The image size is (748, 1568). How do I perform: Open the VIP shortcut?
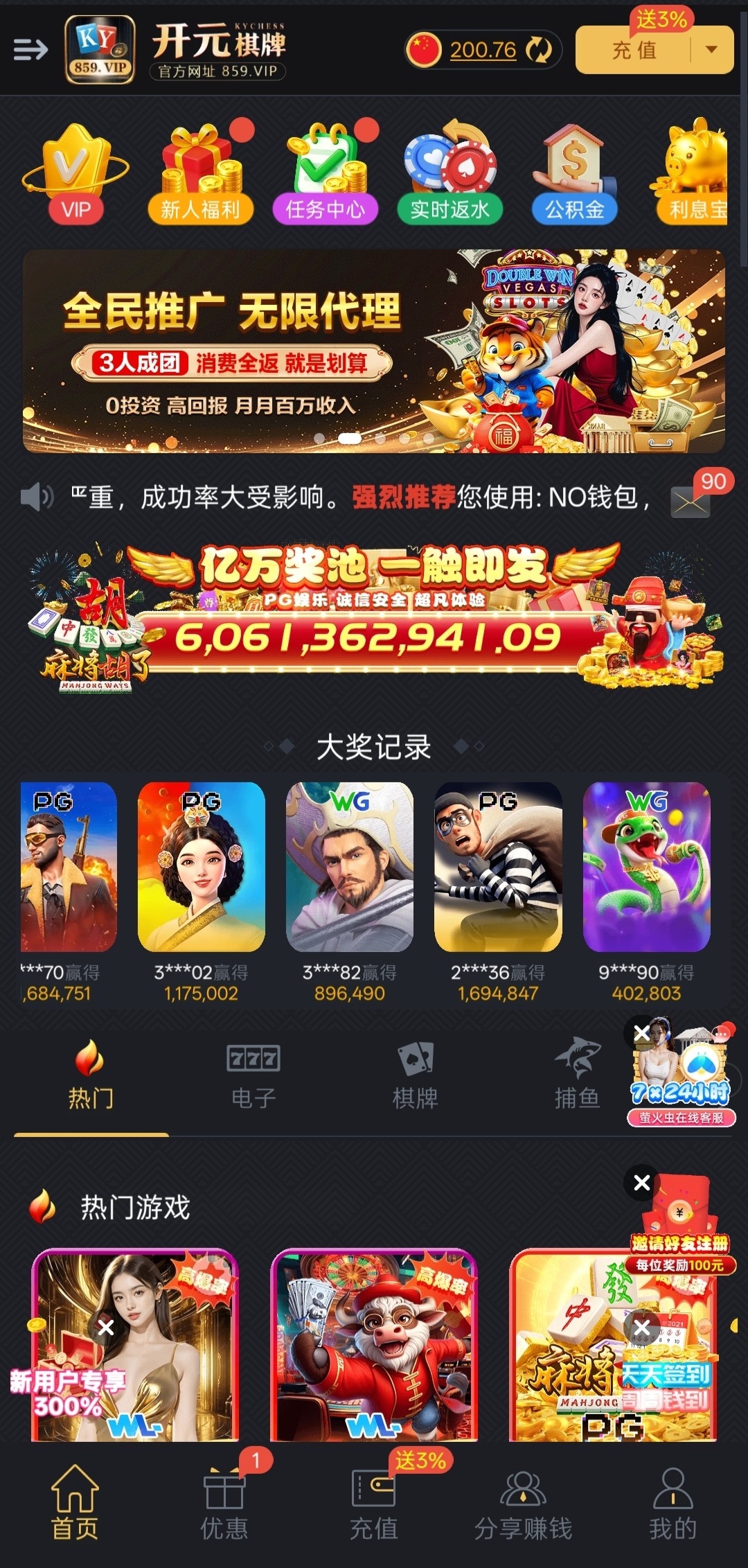[75, 175]
